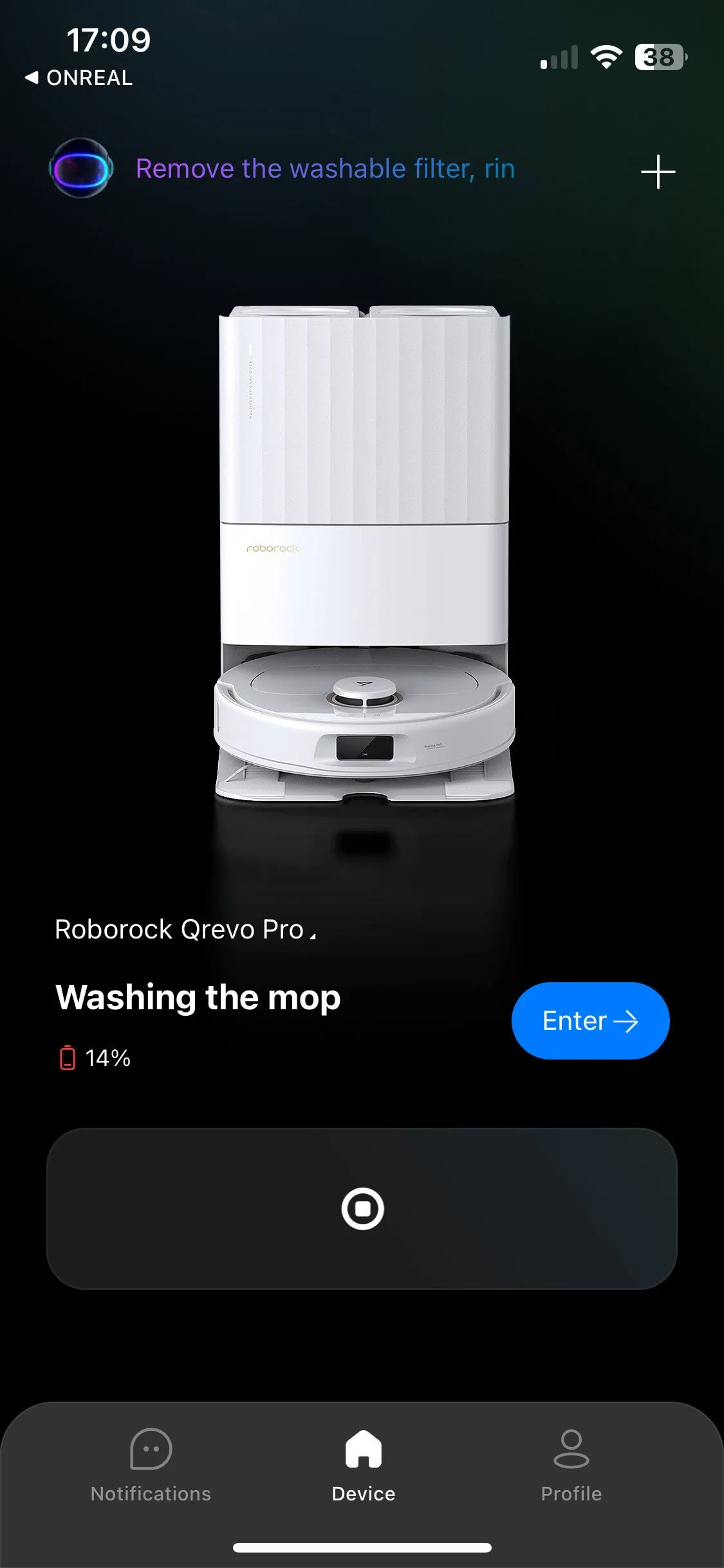Expand the Roborock Qrevo Pro device selector
The width and height of the screenshot is (724, 1568).
point(186,929)
